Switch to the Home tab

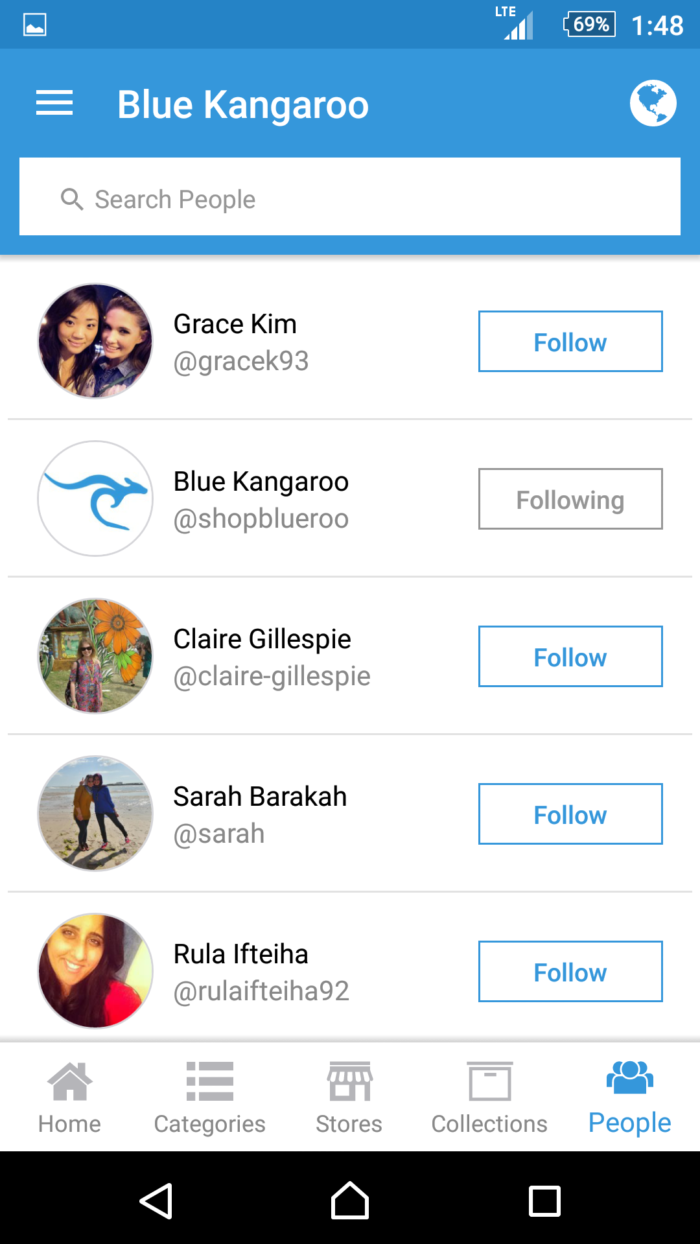coord(70,1098)
